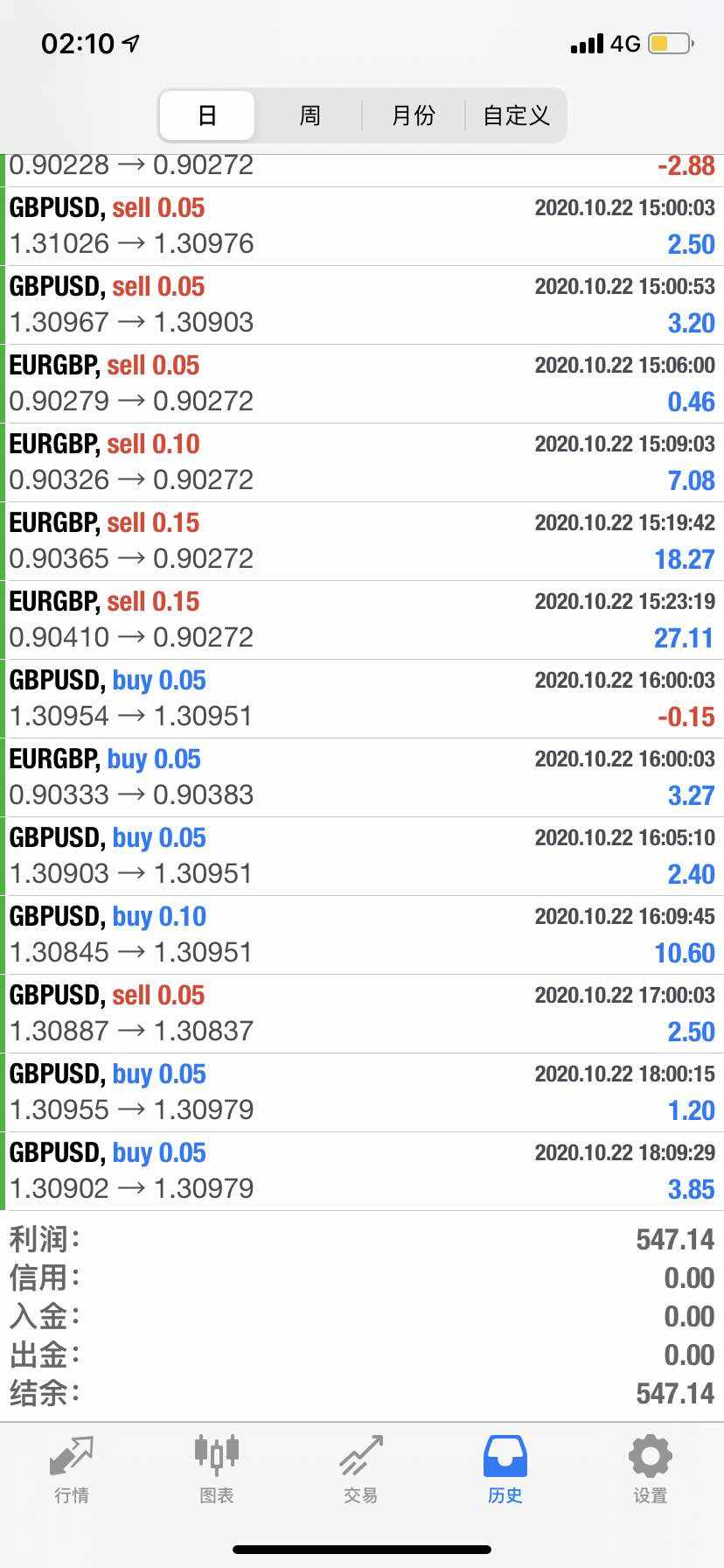Screen dimensions: 724x1568
Task: View GBPUSD sell trade at 17:00:03
Action: 362,1013
